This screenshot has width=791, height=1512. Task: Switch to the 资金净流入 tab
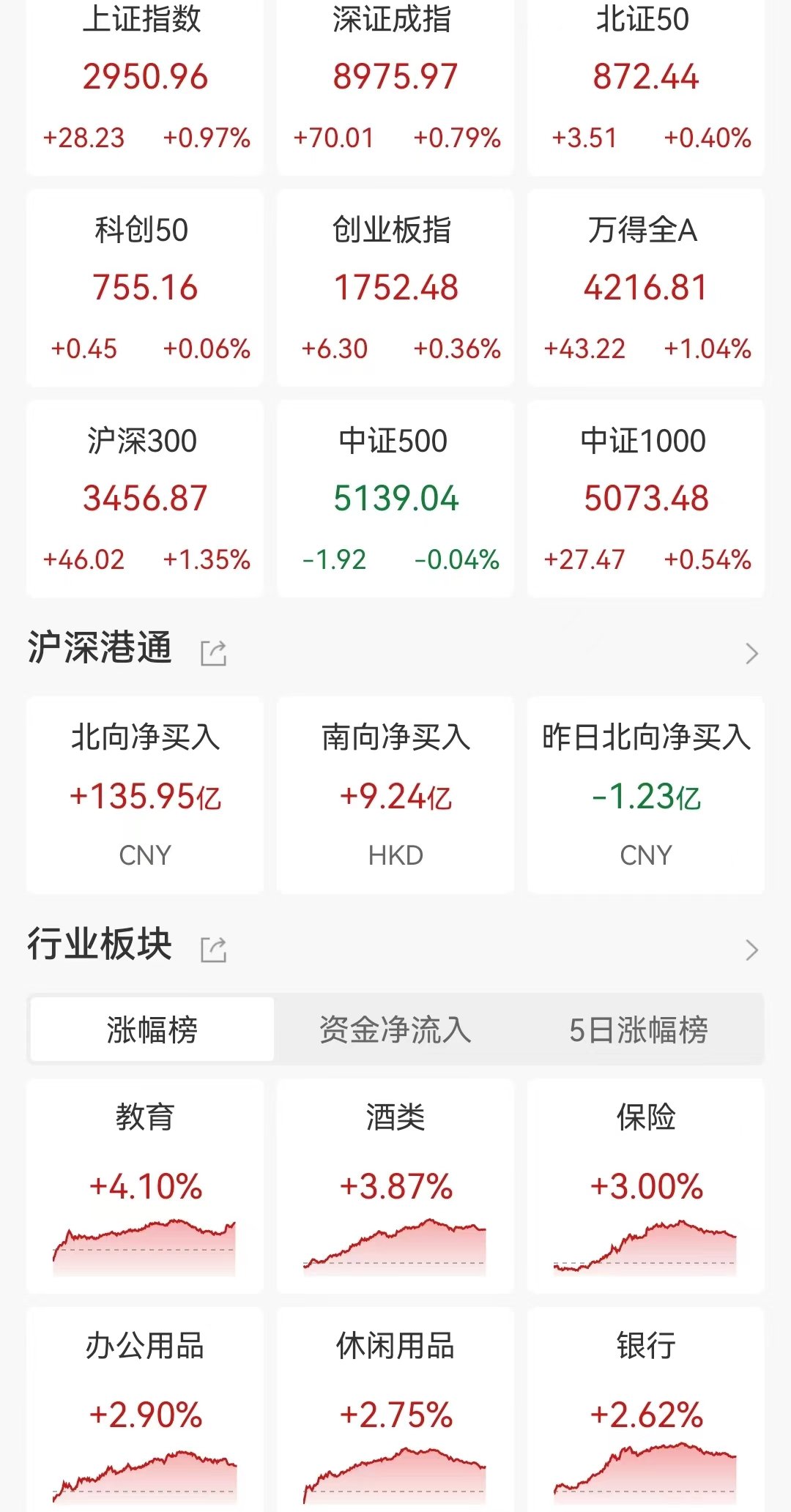(x=395, y=1029)
